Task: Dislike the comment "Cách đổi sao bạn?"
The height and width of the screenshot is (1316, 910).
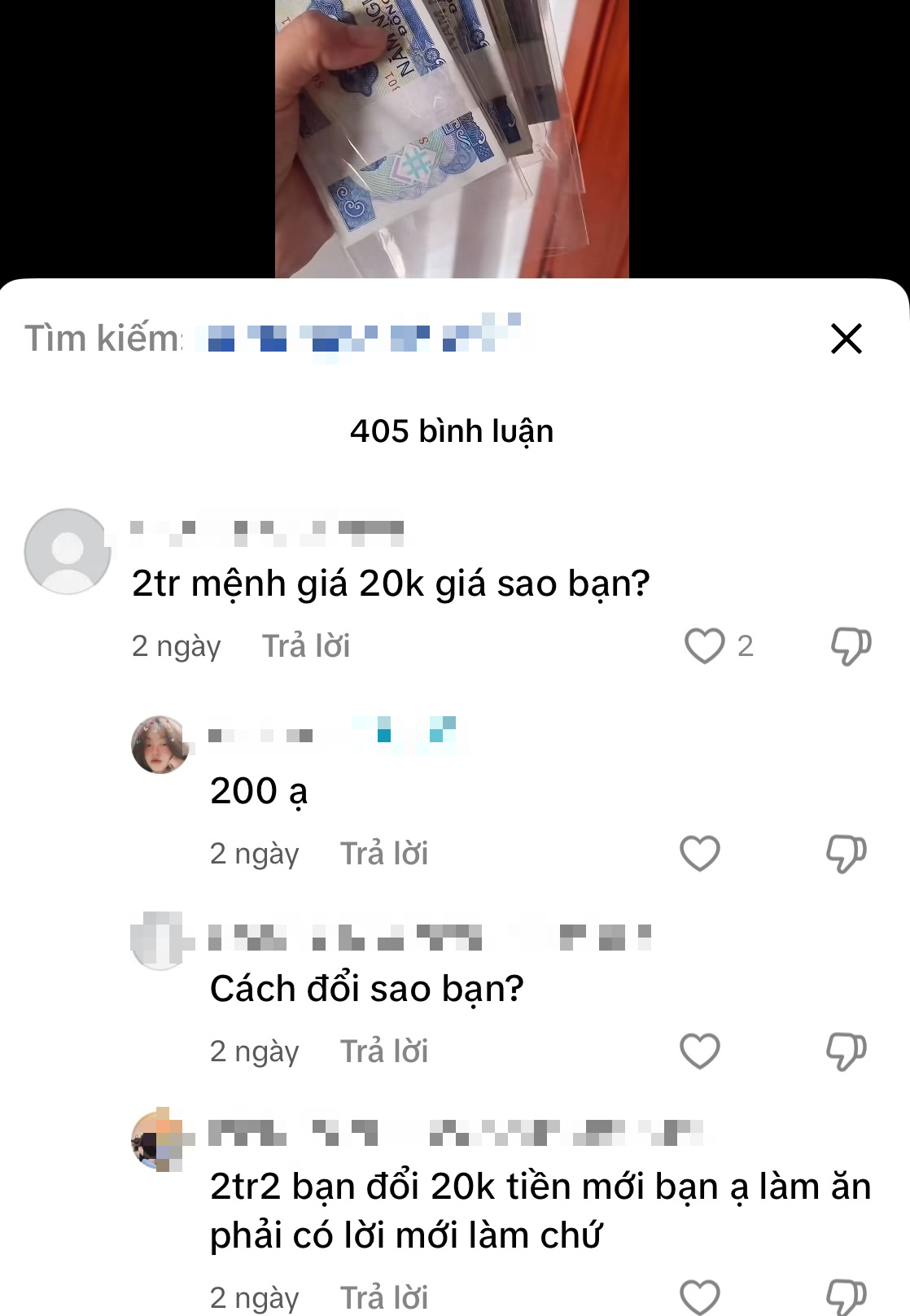Action: [847, 1051]
